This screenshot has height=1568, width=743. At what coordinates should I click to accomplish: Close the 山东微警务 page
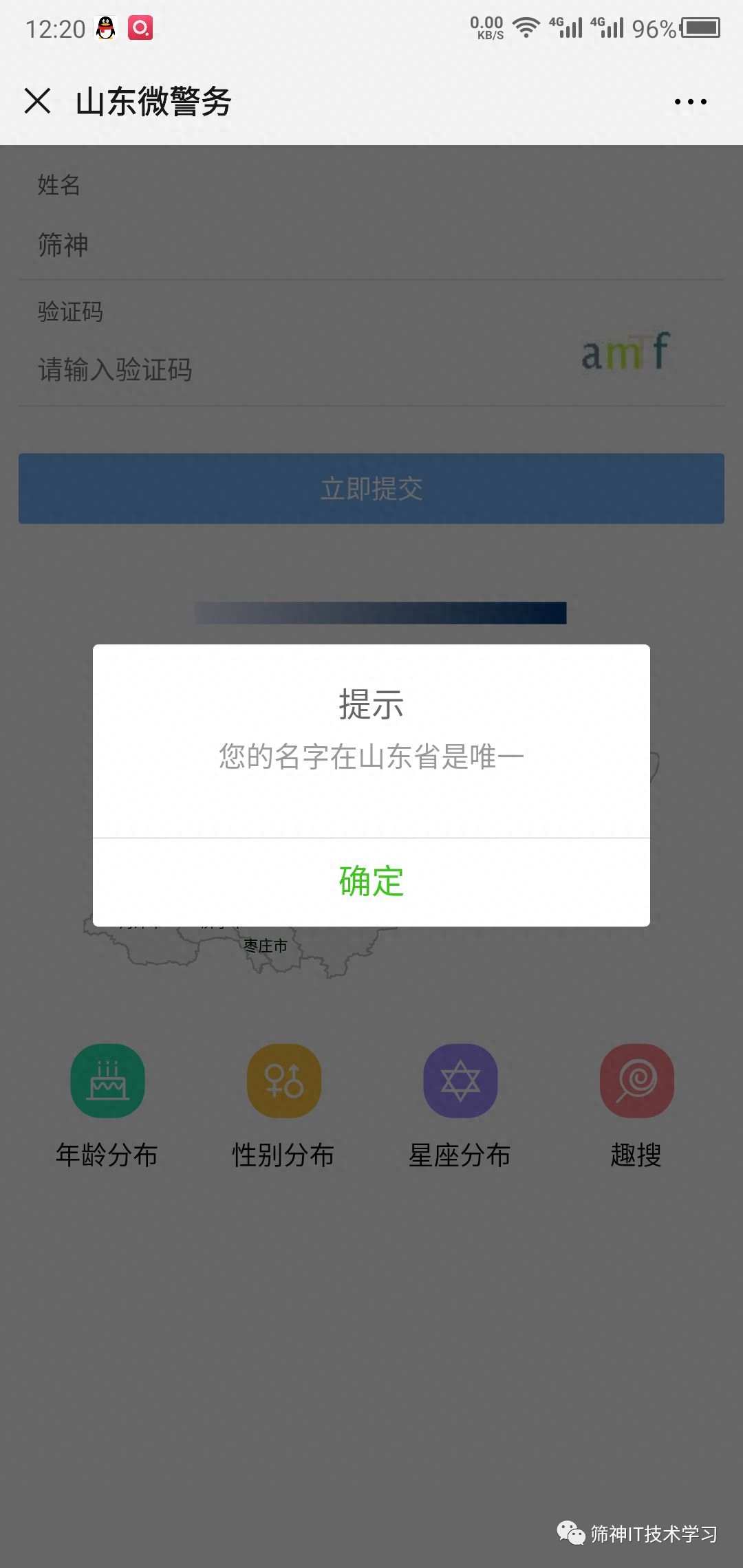tap(38, 101)
